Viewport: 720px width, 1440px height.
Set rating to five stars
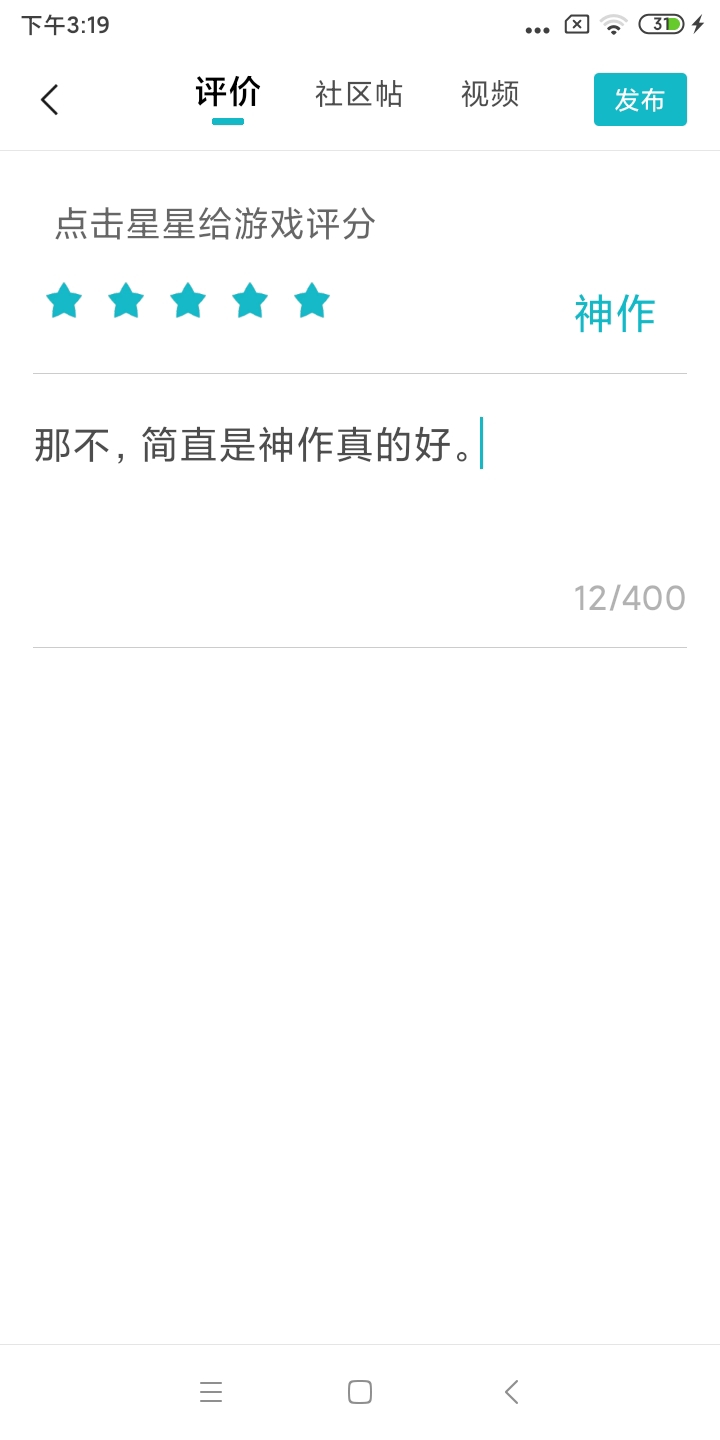(312, 301)
